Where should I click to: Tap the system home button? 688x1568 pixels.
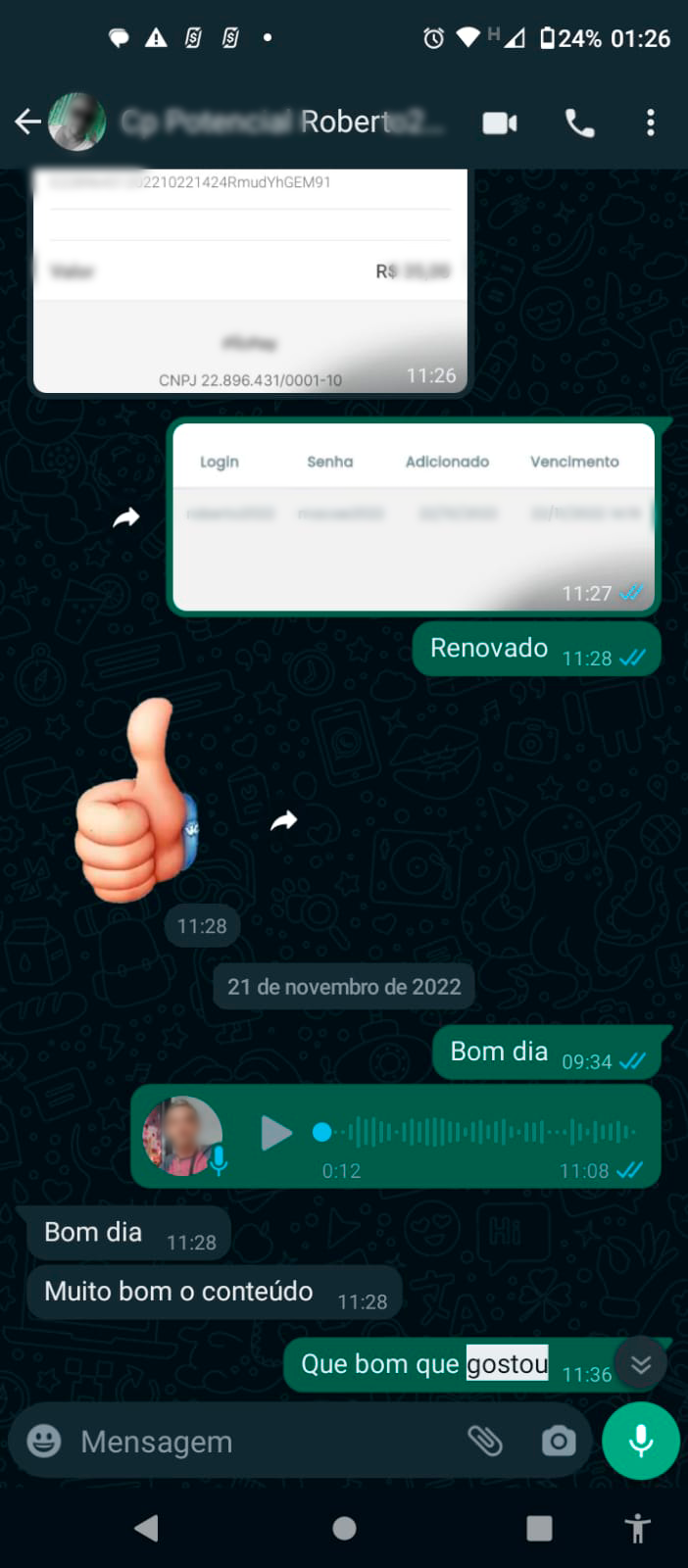[x=344, y=1528]
